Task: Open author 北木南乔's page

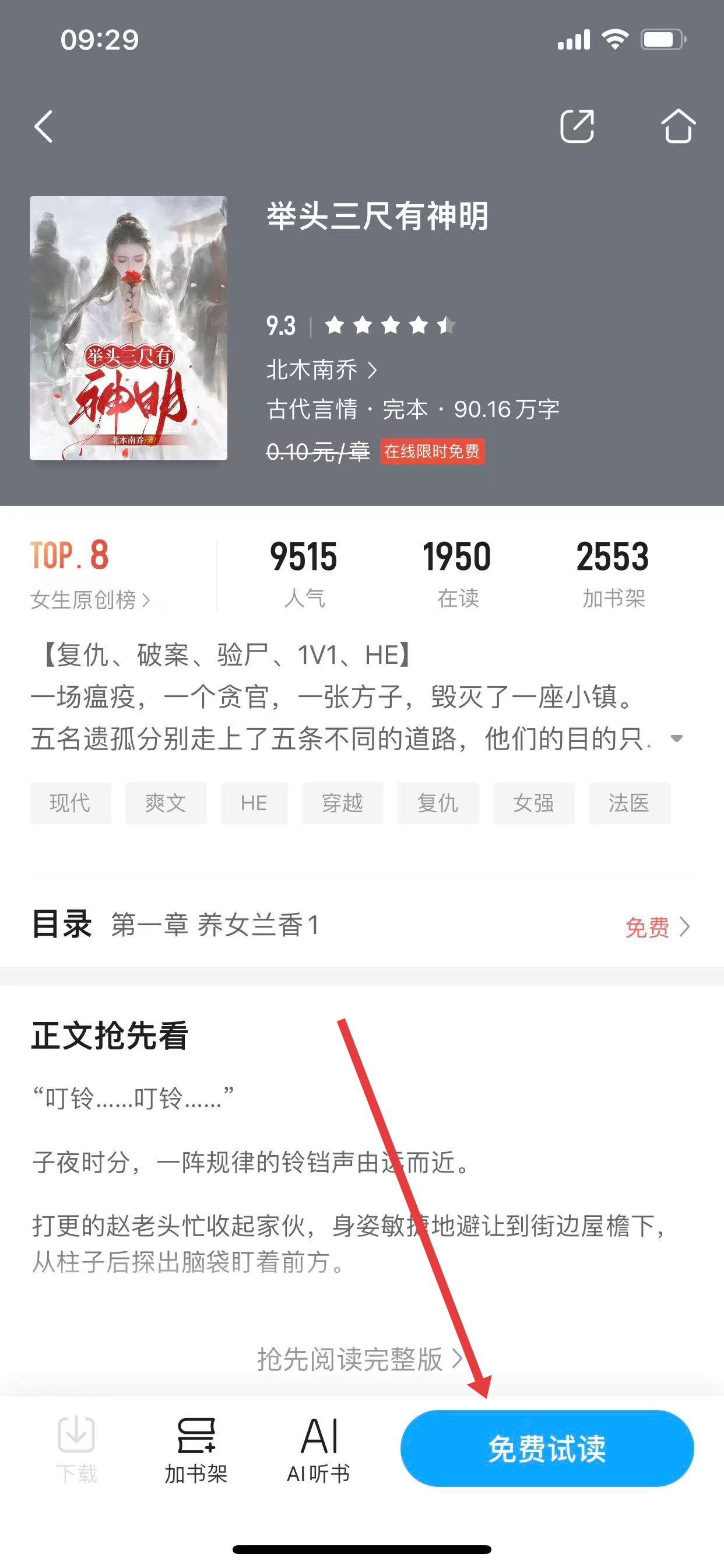Action: (x=321, y=369)
